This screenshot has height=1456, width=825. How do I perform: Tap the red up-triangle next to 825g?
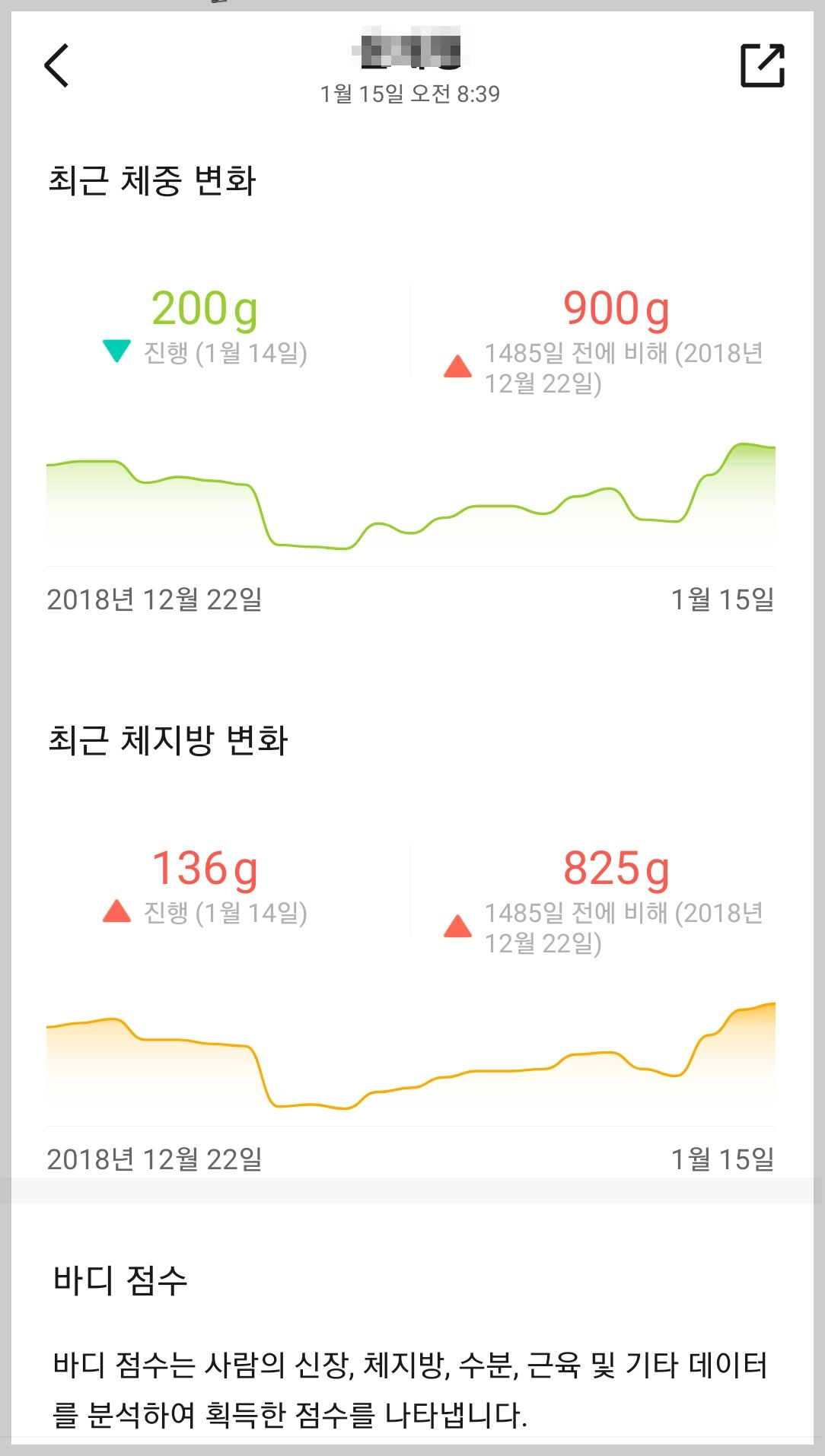pos(457,926)
